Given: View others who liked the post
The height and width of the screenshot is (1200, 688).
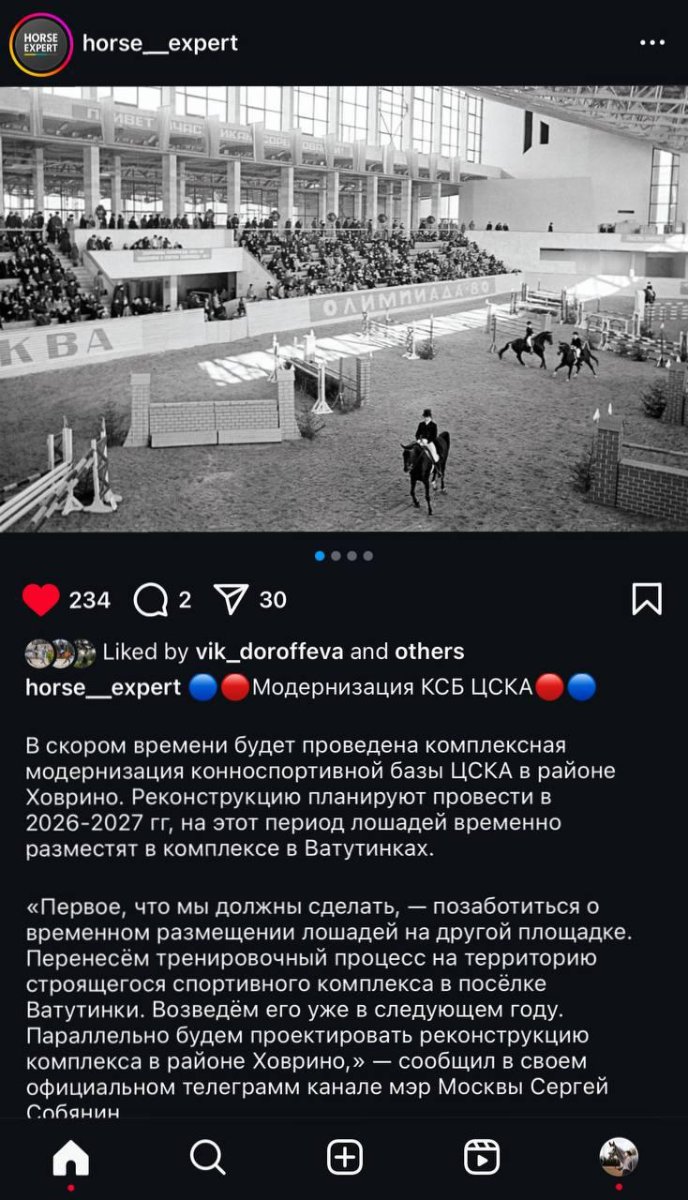Looking at the screenshot, I should click(x=429, y=652).
